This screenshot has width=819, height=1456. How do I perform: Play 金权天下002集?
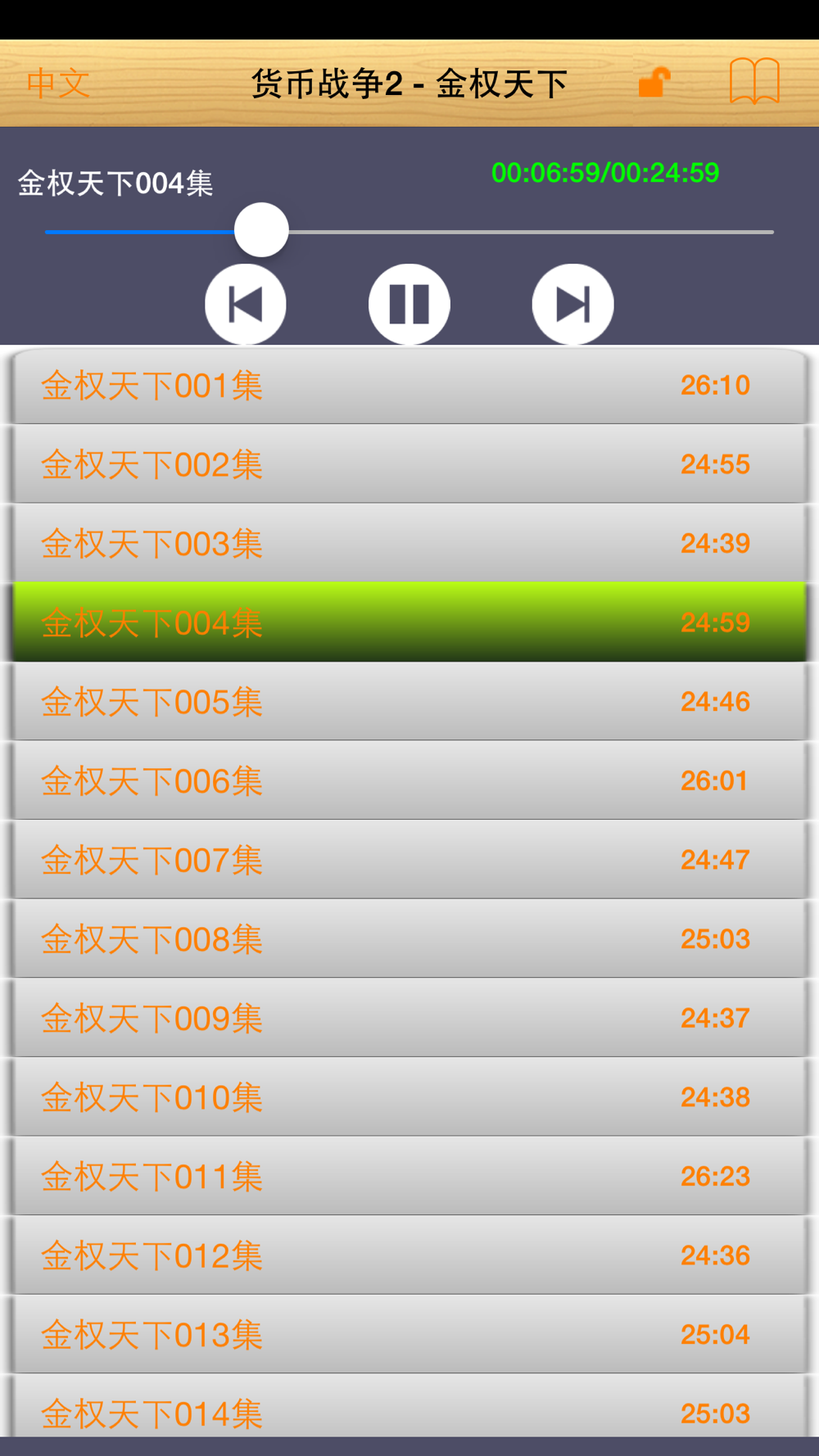[x=409, y=464]
